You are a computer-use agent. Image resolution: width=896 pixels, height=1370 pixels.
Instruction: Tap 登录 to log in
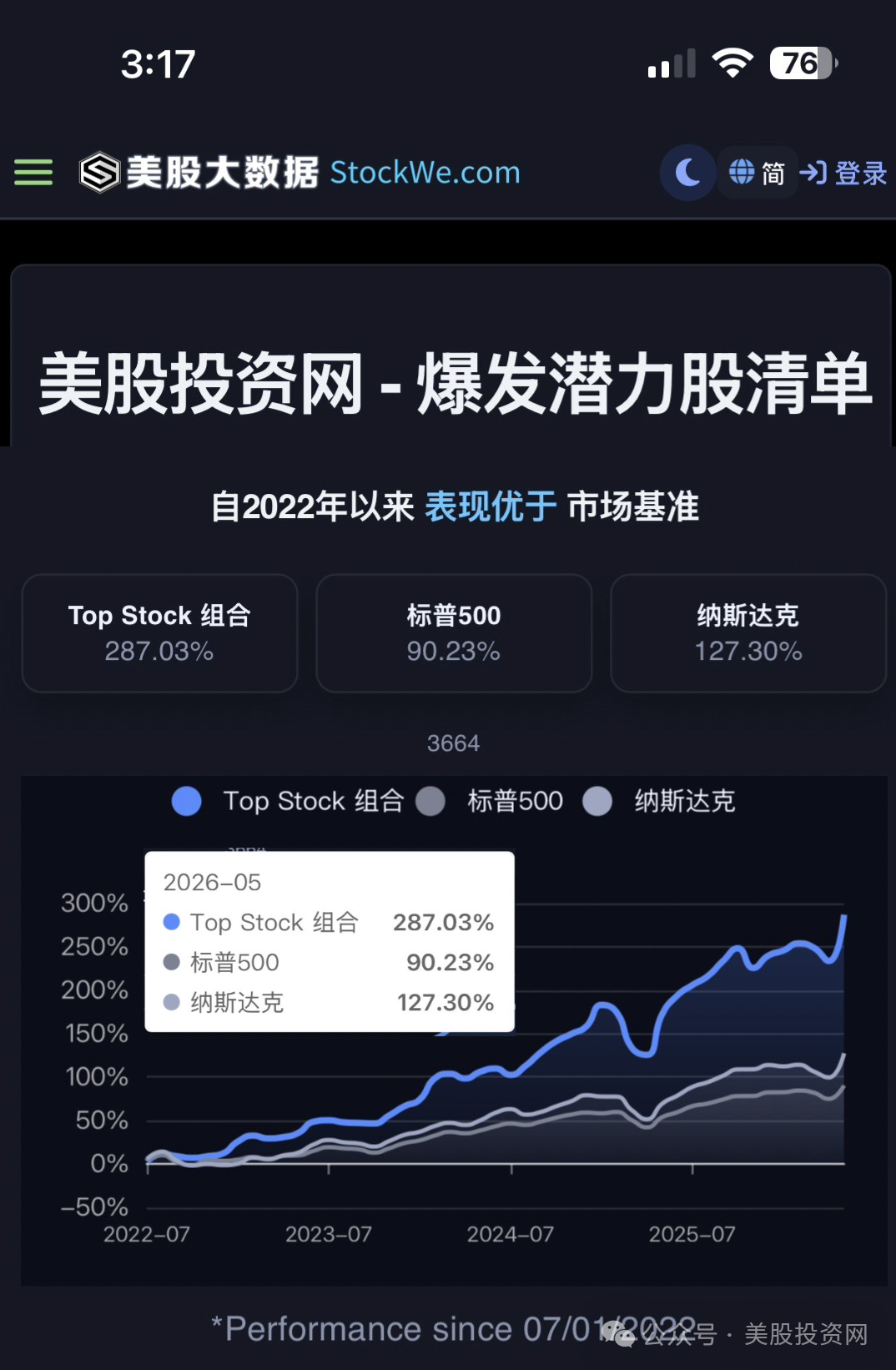(843, 173)
